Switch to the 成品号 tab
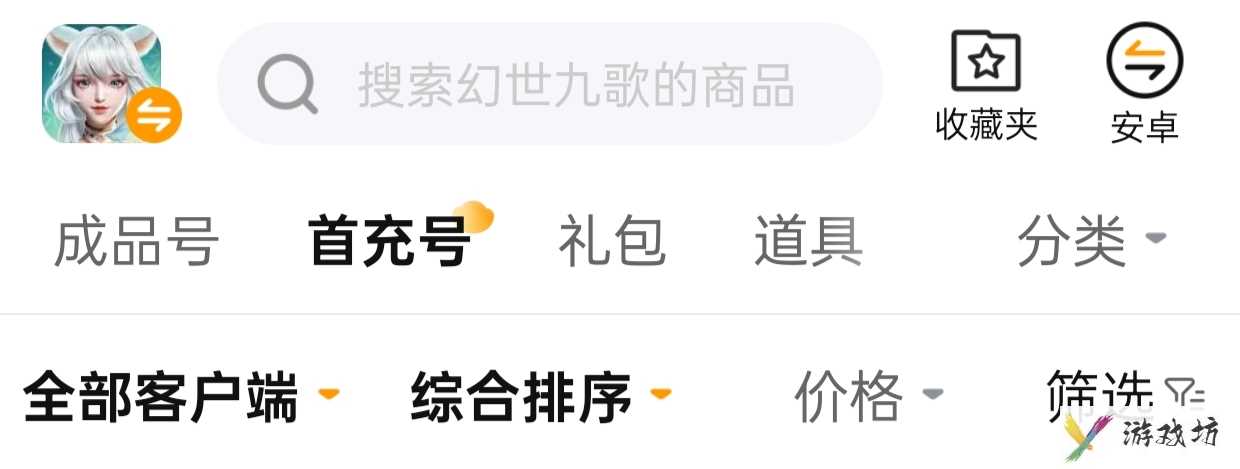1240x469 pixels. (x=136, y=242)
